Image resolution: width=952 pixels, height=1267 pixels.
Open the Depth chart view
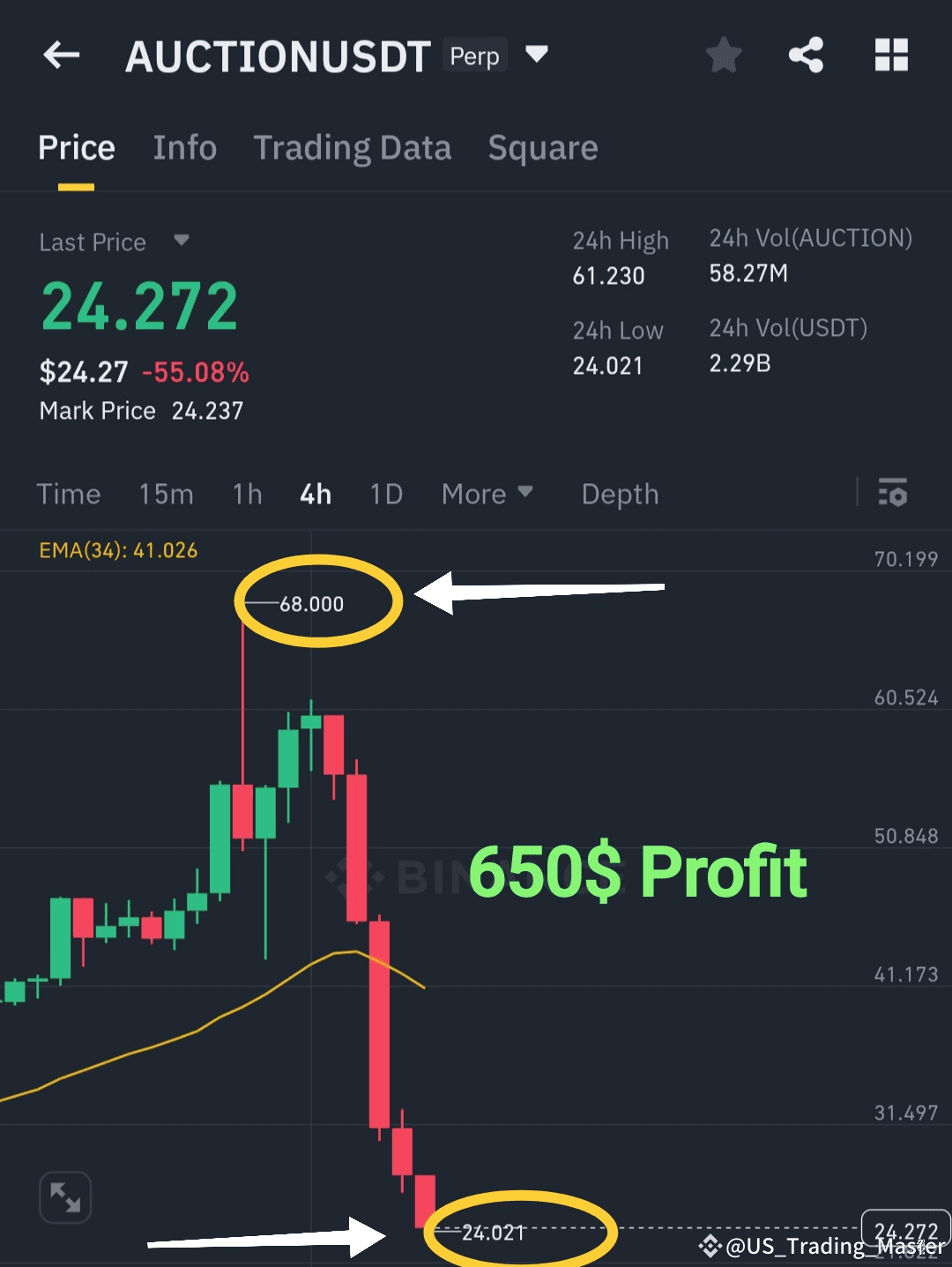(x=620, y=494)
